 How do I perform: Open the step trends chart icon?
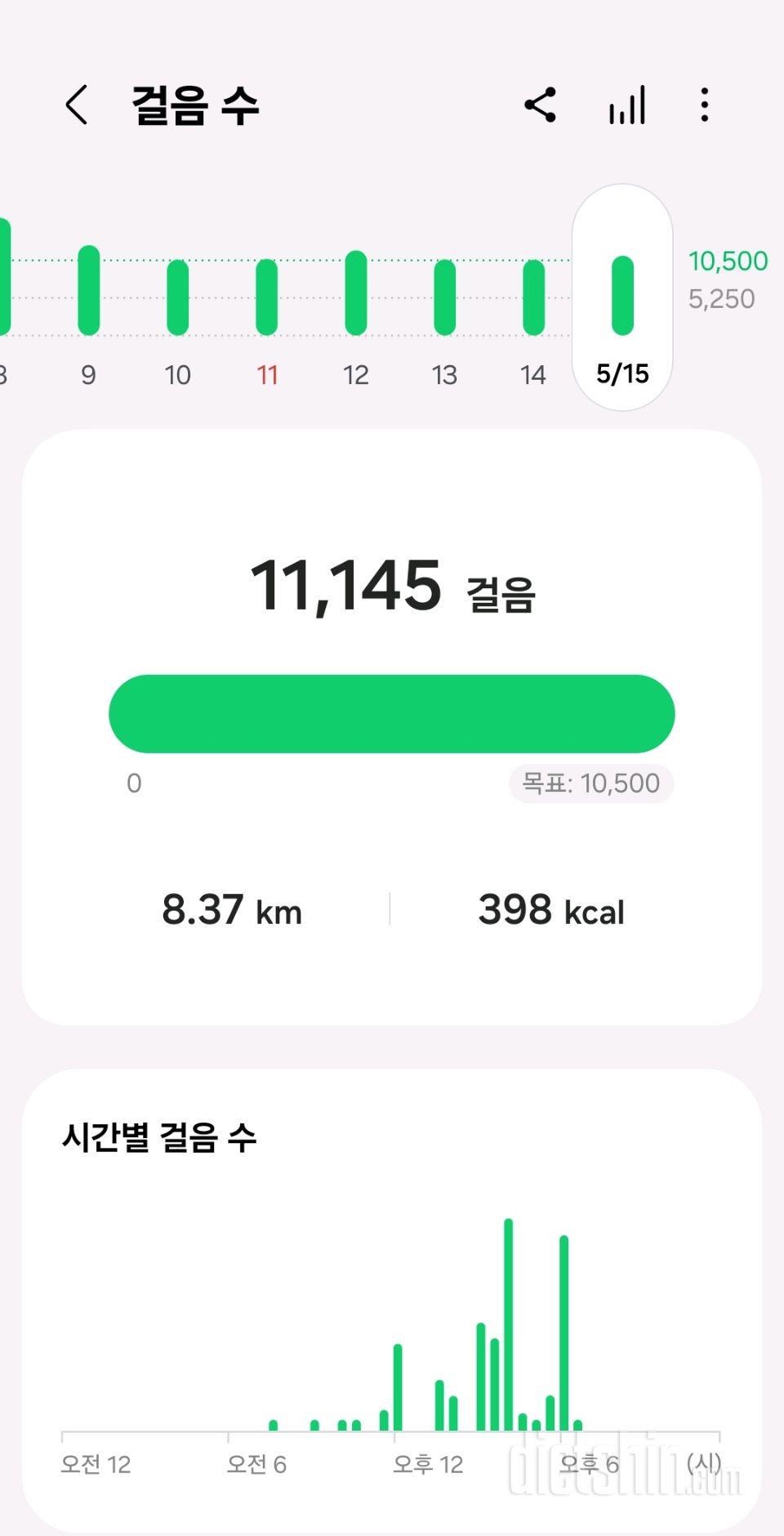pos(627,105)
